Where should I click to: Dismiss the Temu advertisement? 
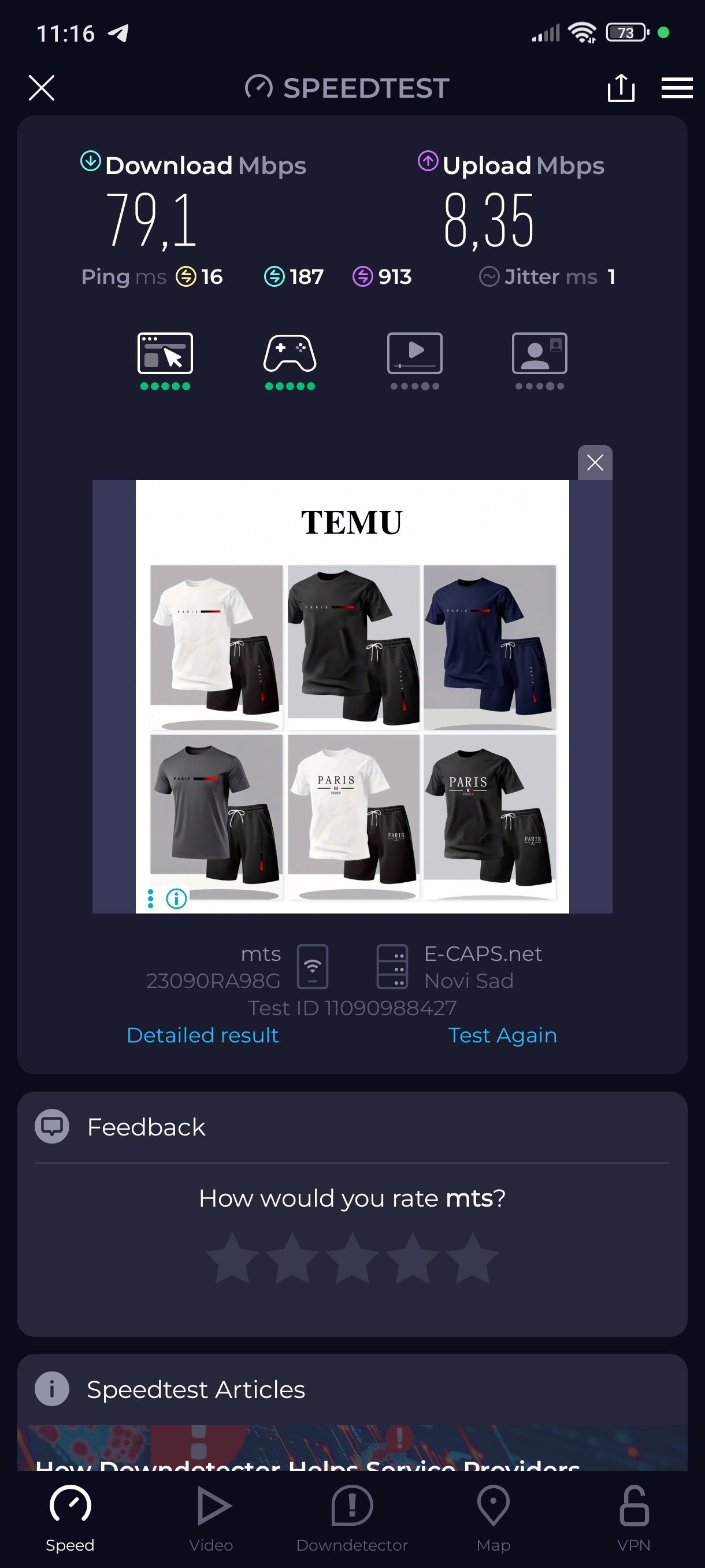point(594,463)
